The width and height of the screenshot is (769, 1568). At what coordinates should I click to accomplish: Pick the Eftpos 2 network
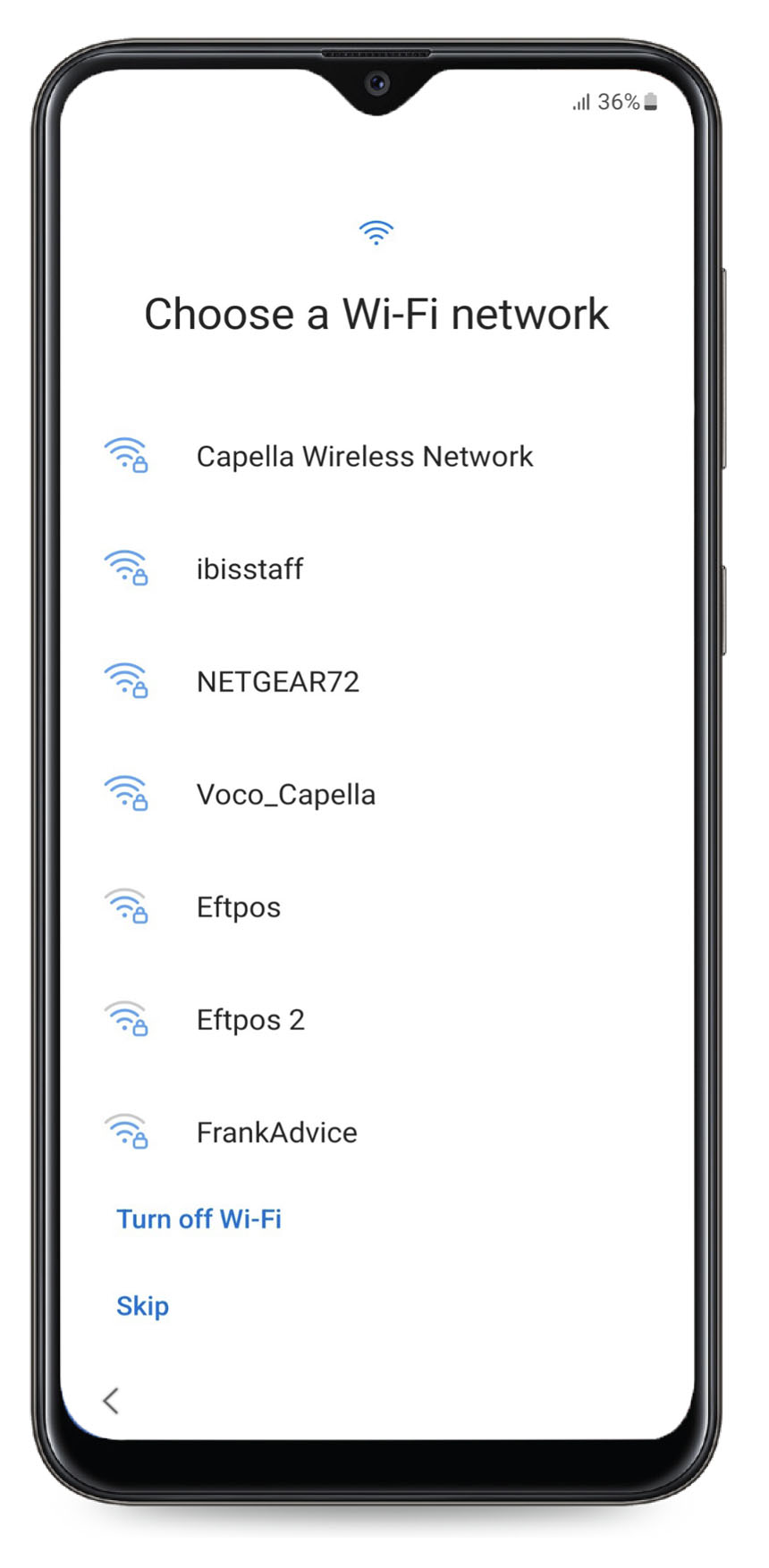coord(250,1019)
